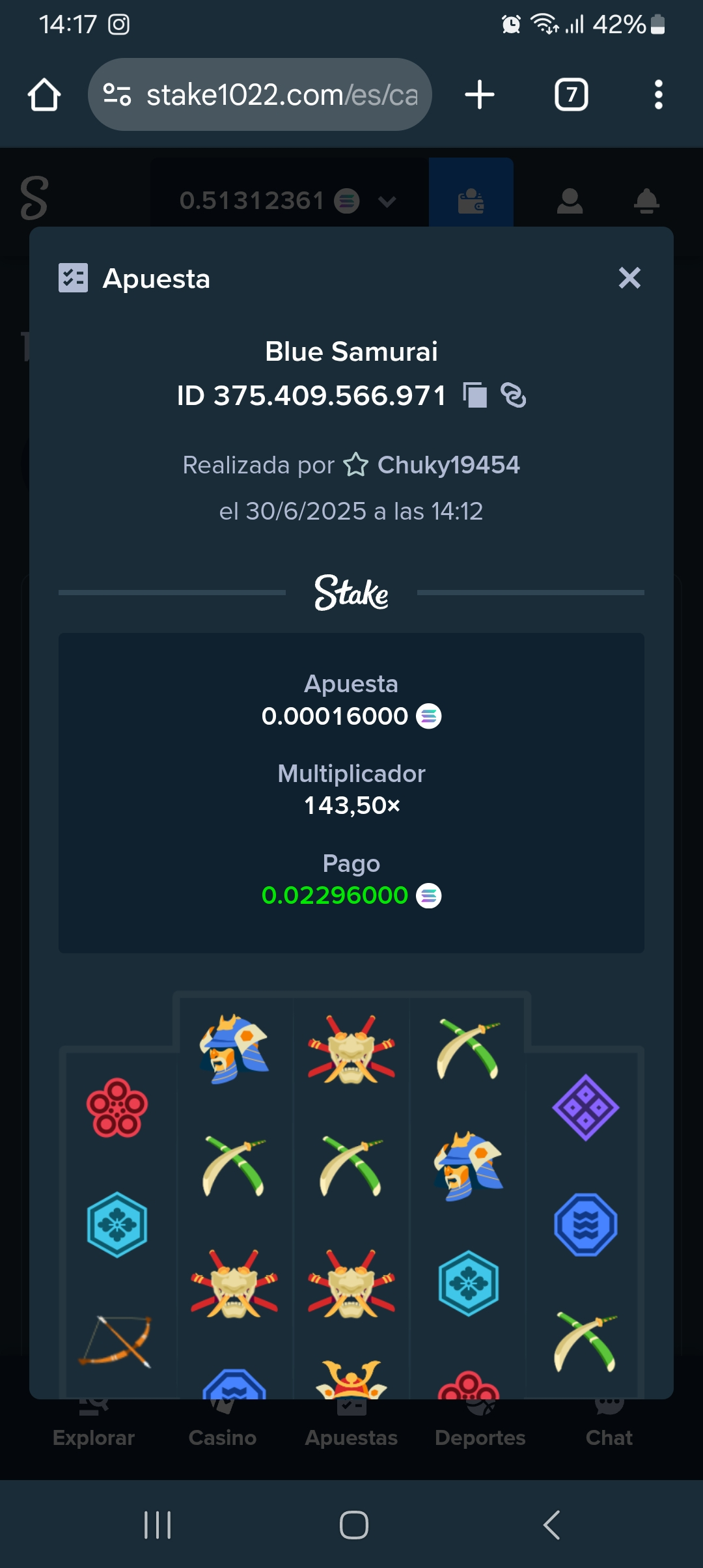This screenshot has width=703, height=1568.
Task: Tap the stake1022.com address bar
Action: tap(260, 95)
